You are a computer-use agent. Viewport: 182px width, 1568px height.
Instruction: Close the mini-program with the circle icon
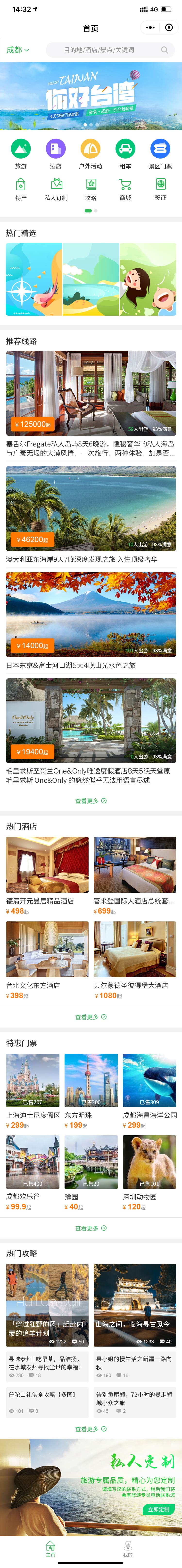click(169, 27)
